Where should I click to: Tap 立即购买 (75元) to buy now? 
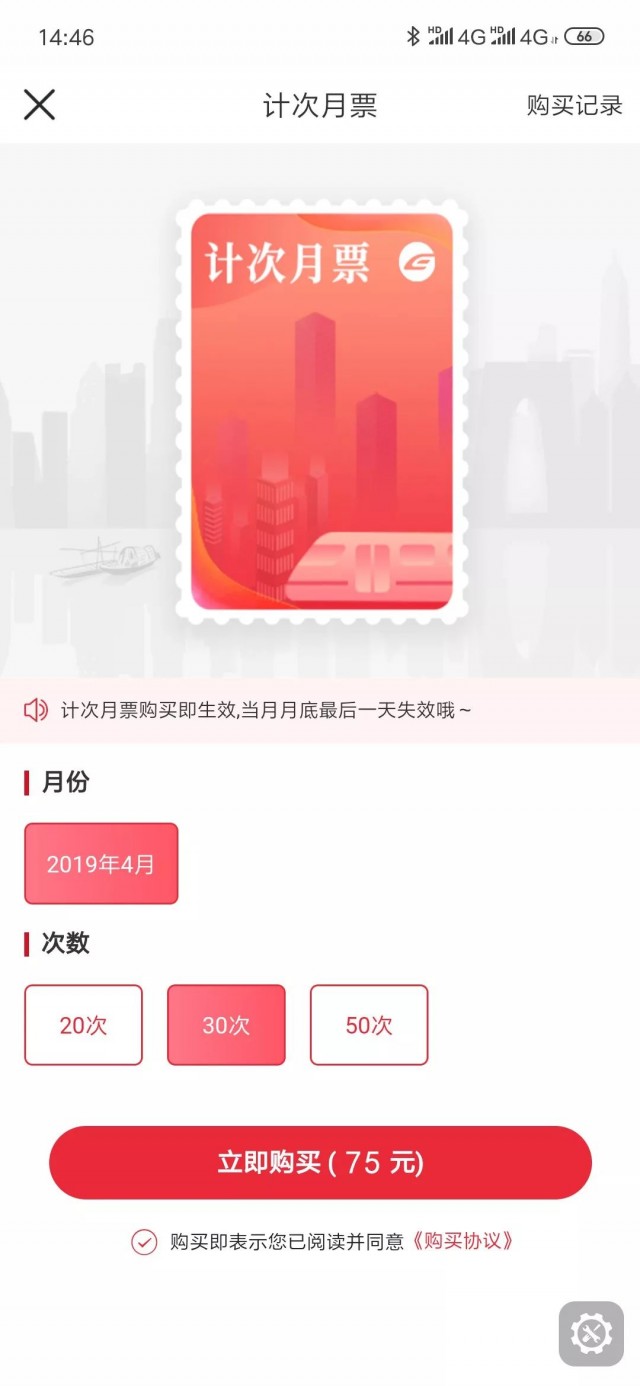(320, 1163)
